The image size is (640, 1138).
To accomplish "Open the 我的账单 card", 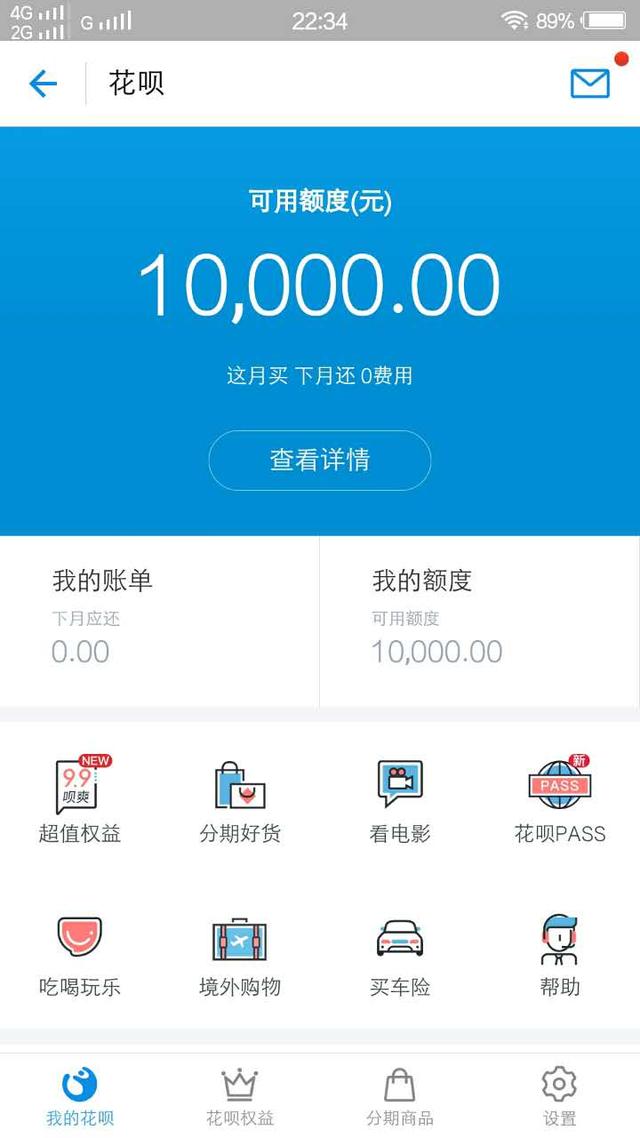I will pyautogui.click(x=160, y=620).
